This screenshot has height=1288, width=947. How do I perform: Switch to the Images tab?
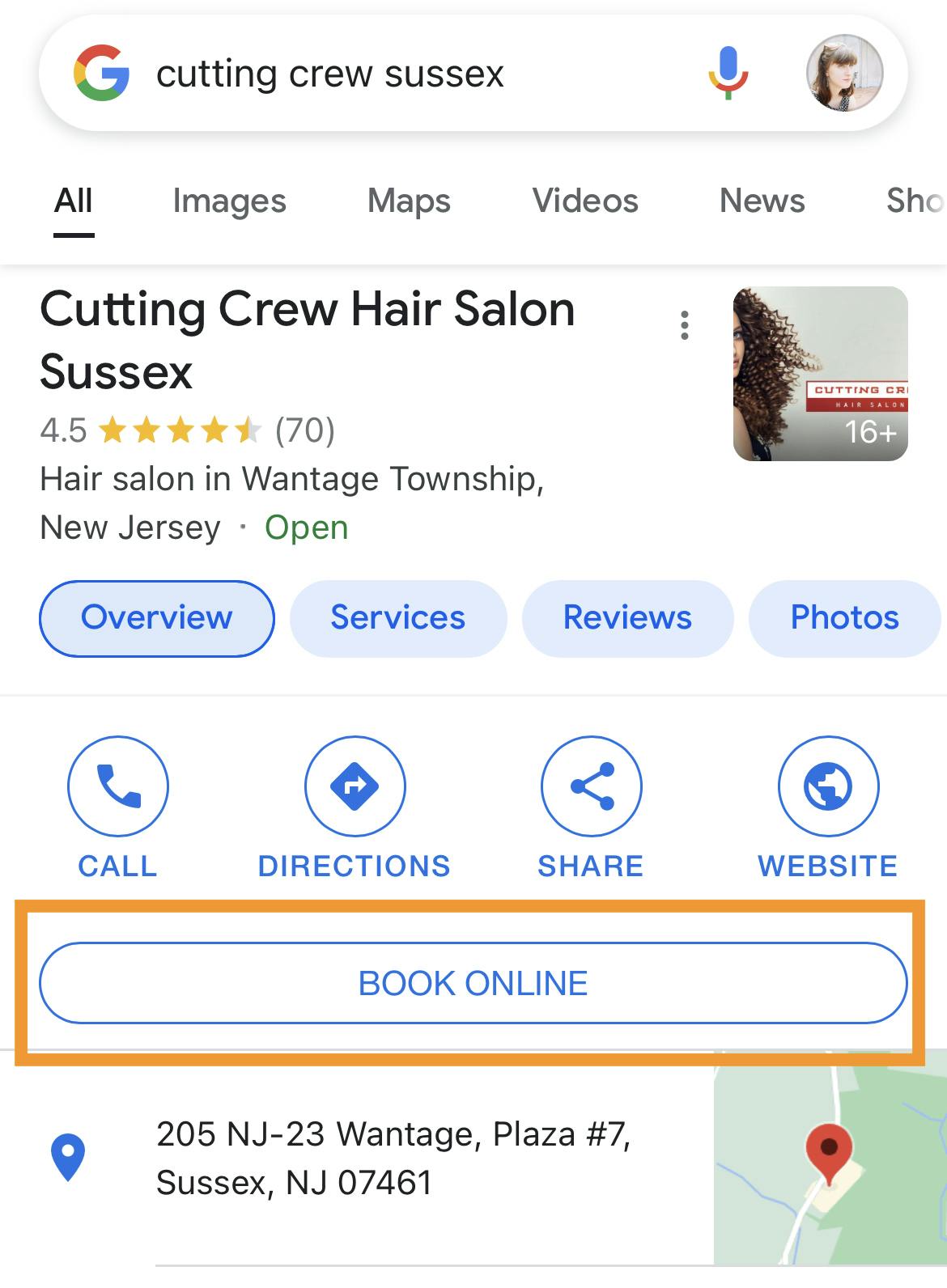pos(229,201)
